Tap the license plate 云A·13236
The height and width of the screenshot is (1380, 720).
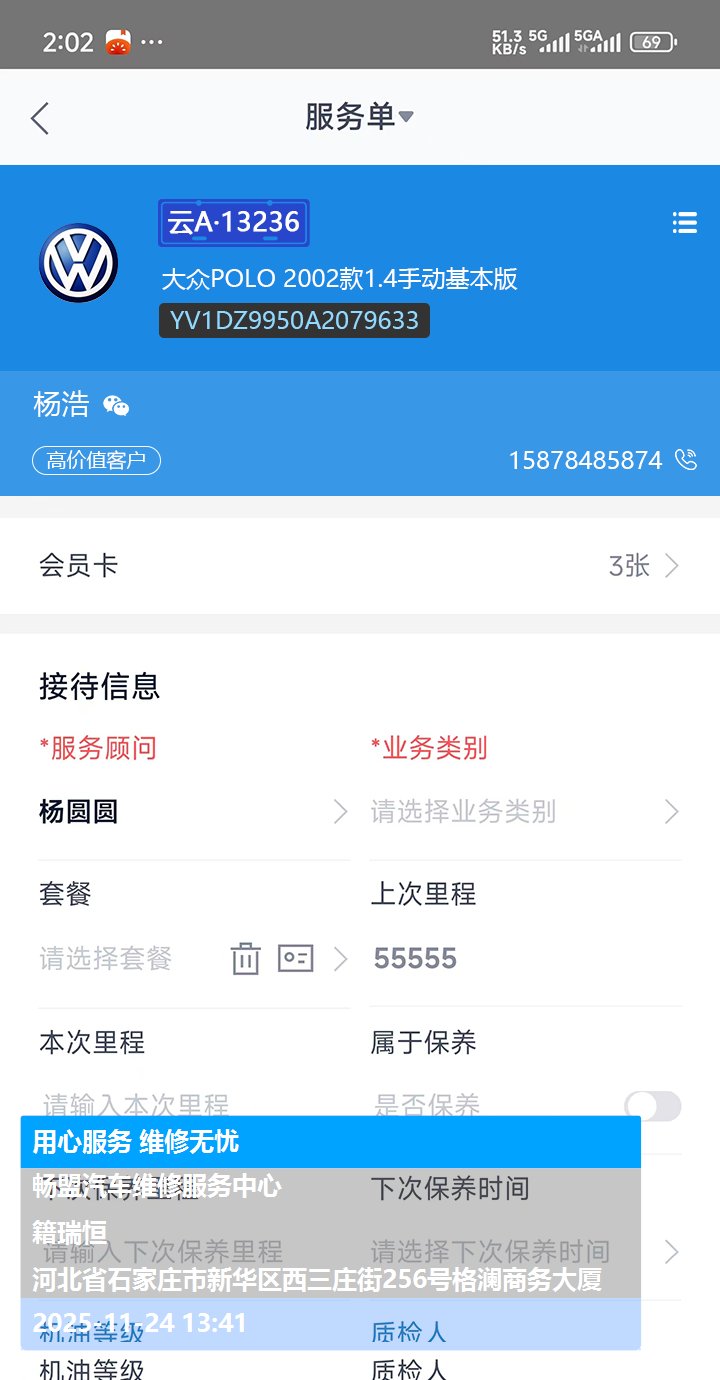[x=234, y=222]
